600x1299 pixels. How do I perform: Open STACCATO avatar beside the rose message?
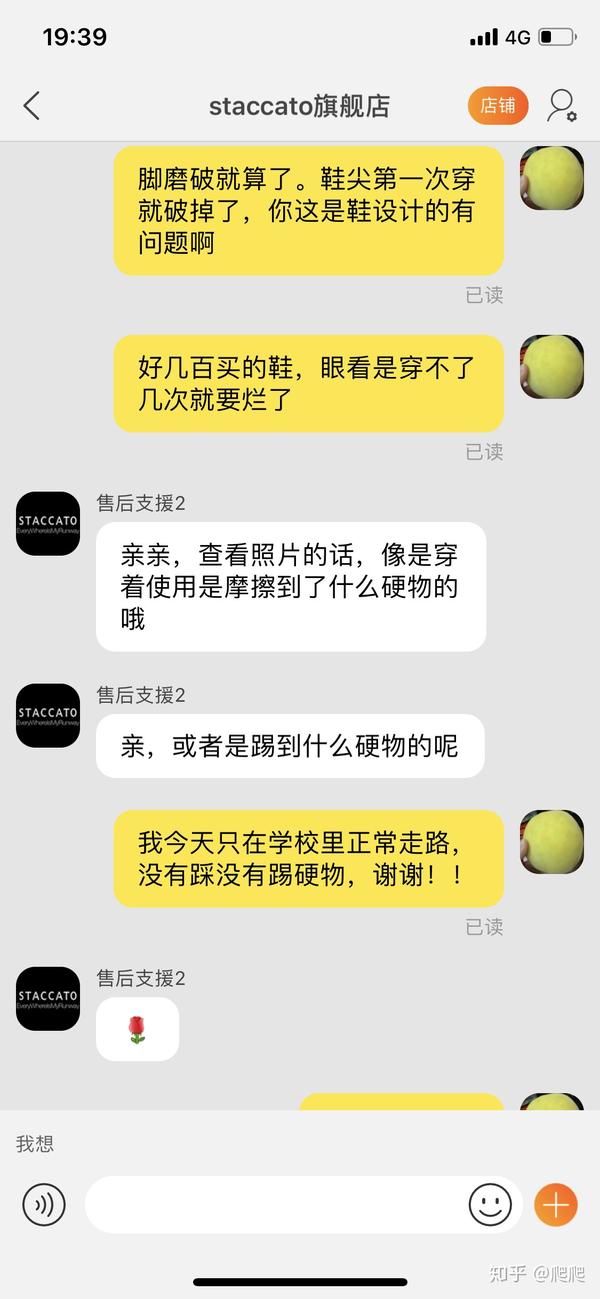point(48,998)
